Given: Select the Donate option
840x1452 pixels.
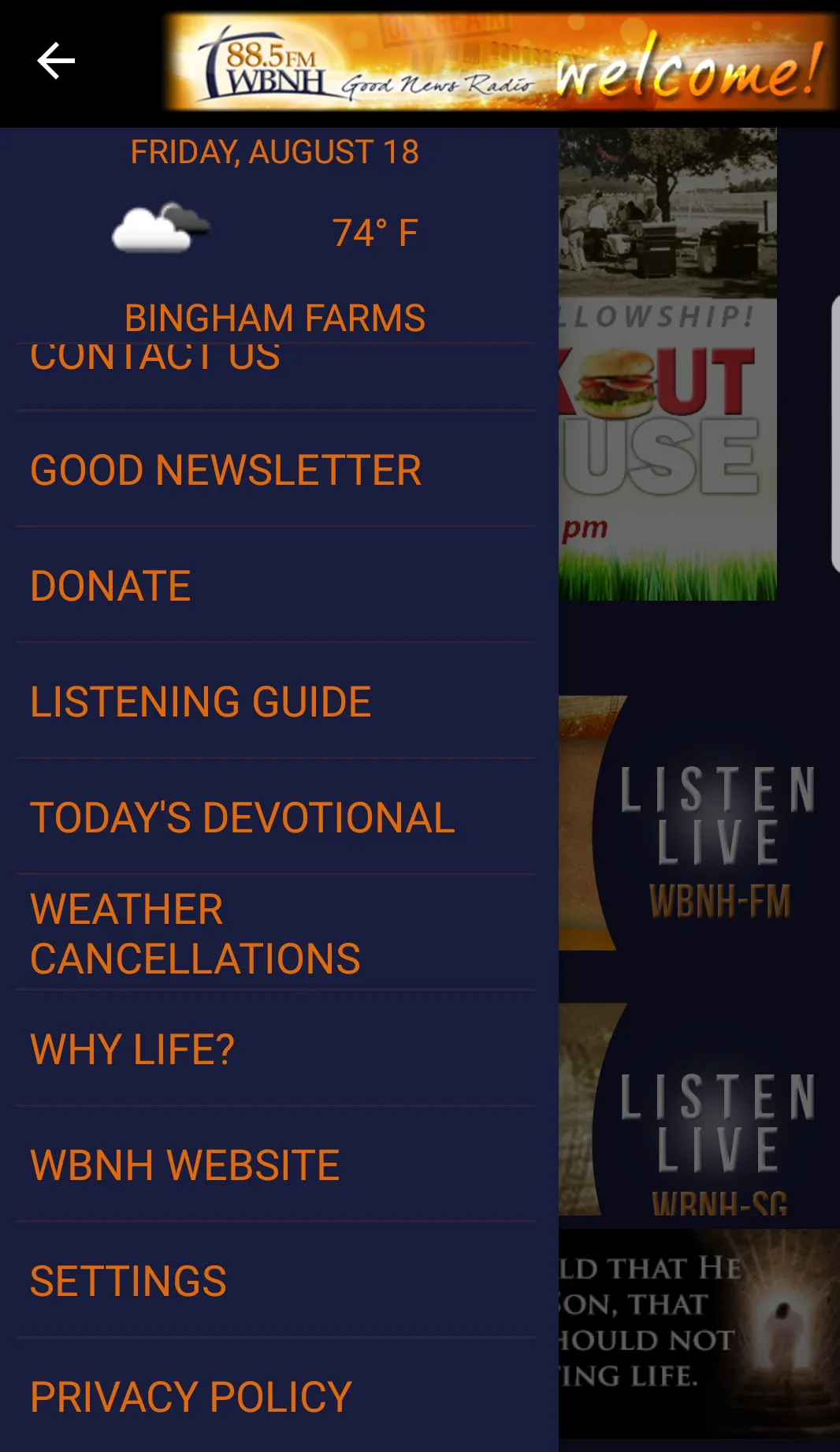Looking at the screenshot, I should (110, 586).
